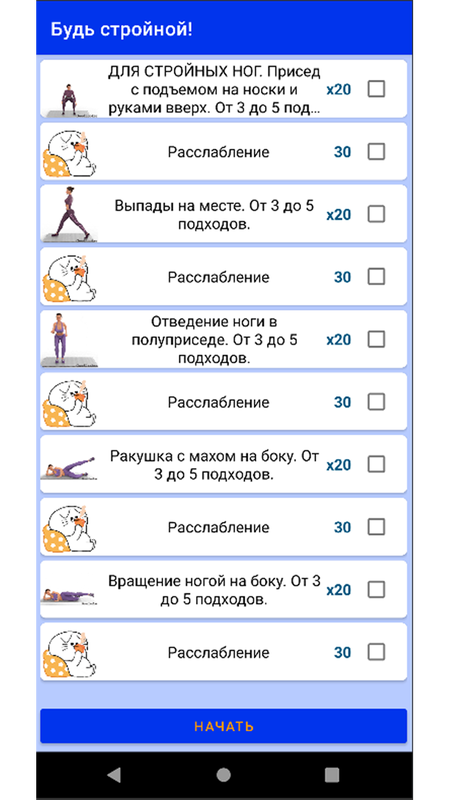Check off Вращение ногой на боку
450x800 pixels.
tap(376, 590)
